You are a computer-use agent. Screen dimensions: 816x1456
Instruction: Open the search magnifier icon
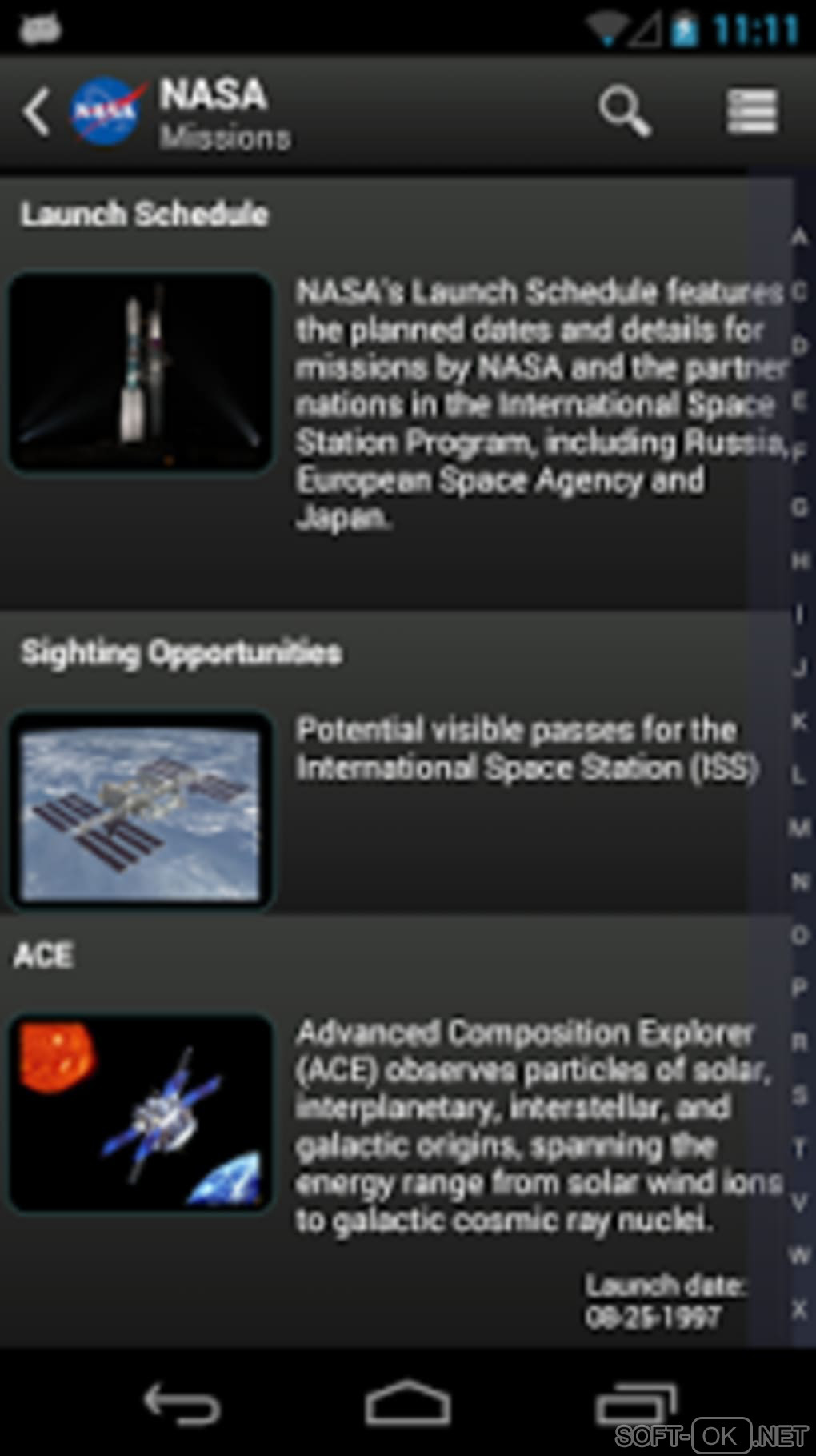624,111
